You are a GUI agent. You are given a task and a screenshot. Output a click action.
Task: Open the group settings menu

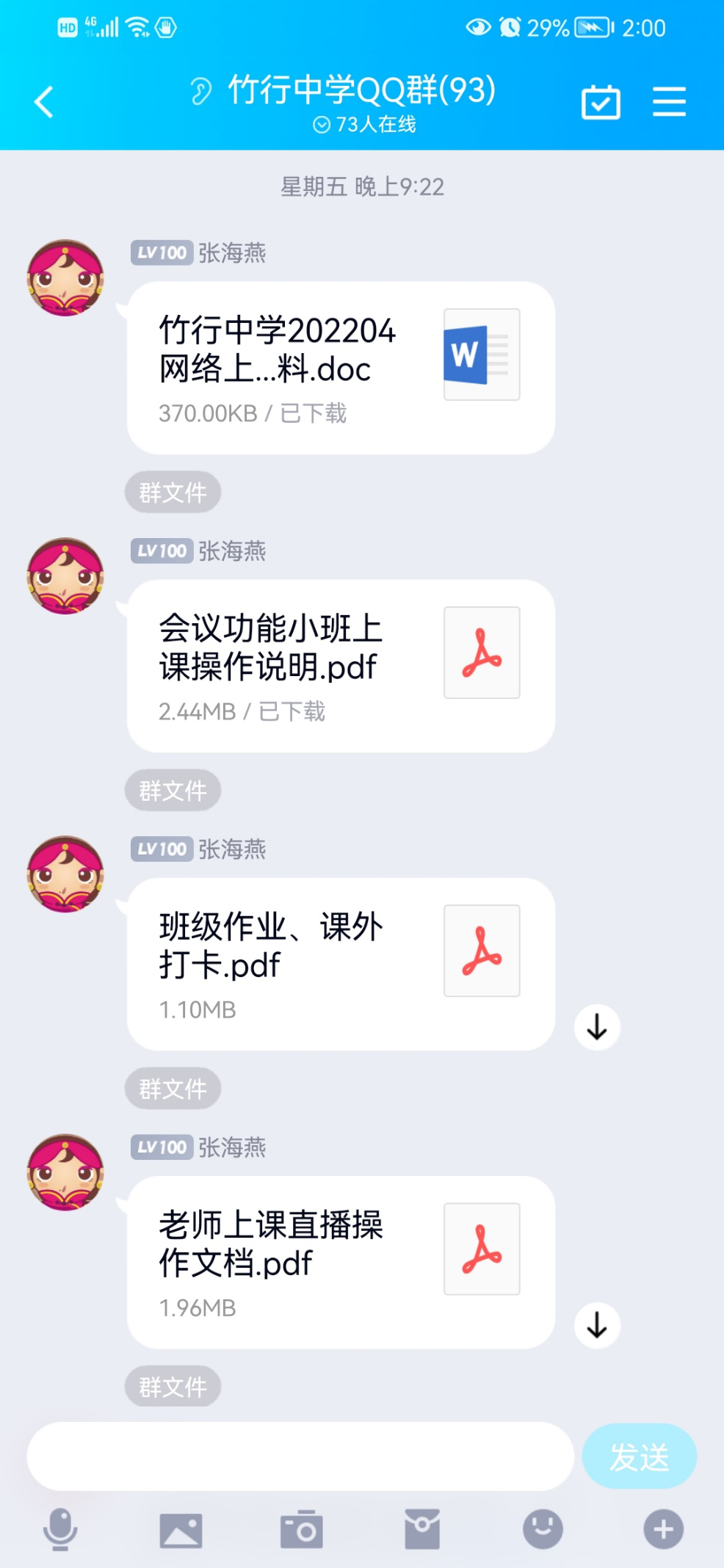(669, 102)
